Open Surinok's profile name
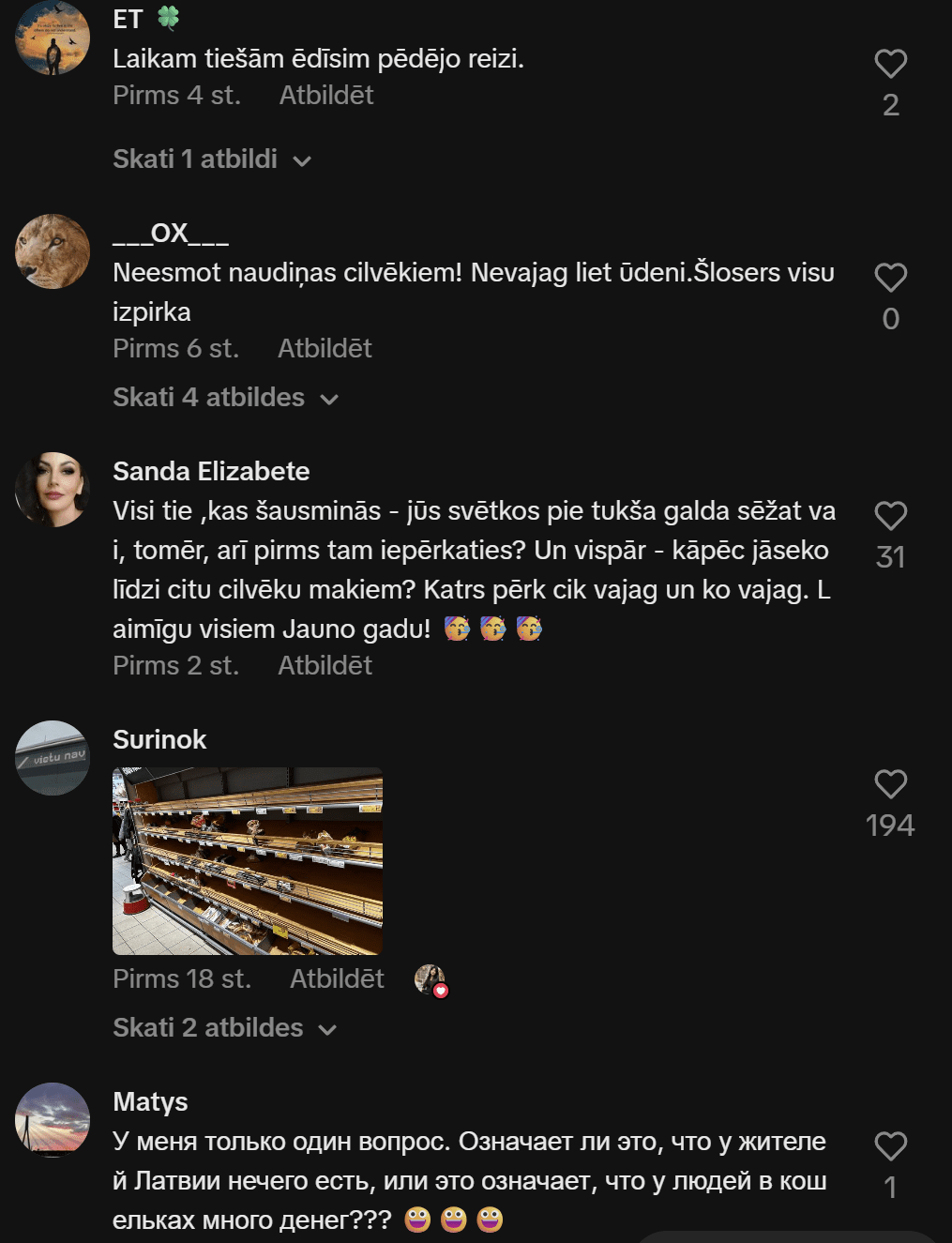Viewport: 952px width, 1243px height. tap(159, 739)
